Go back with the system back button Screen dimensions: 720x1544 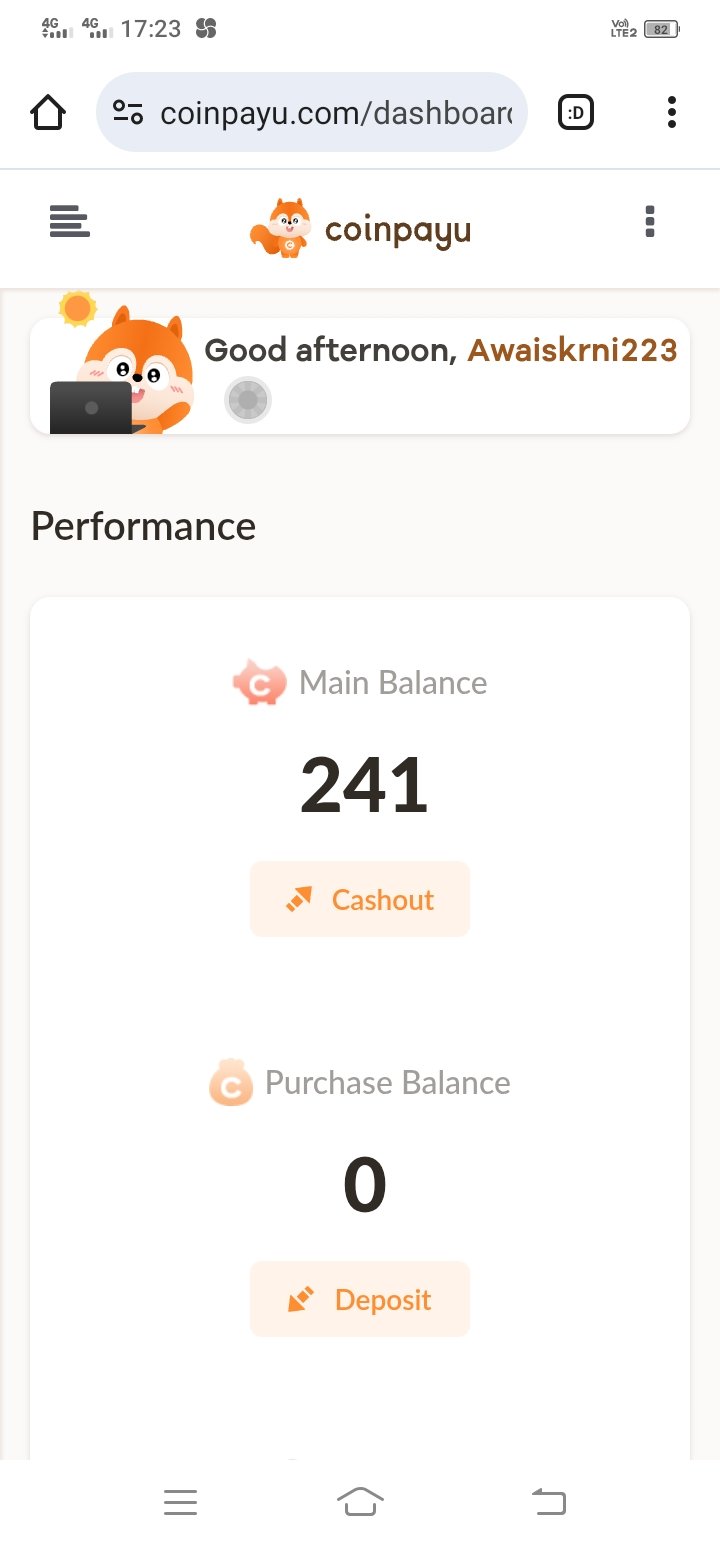pyautogui.click(x=548, y=1501)
